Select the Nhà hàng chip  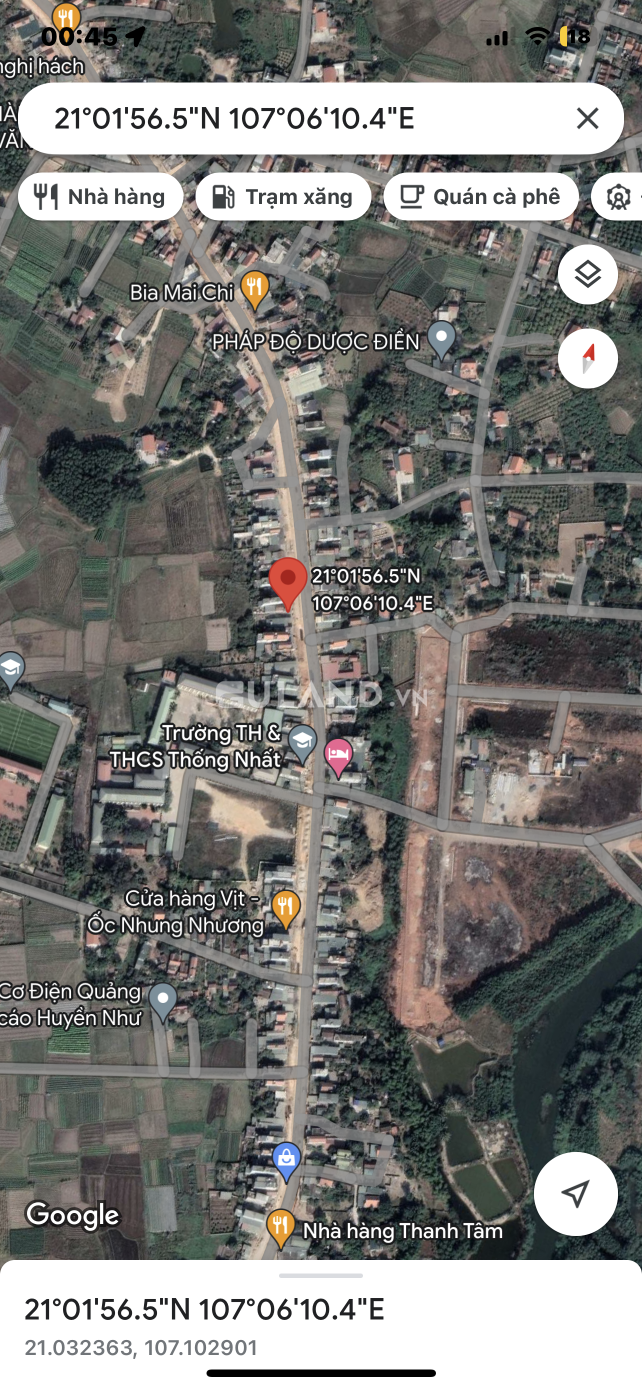100,197
